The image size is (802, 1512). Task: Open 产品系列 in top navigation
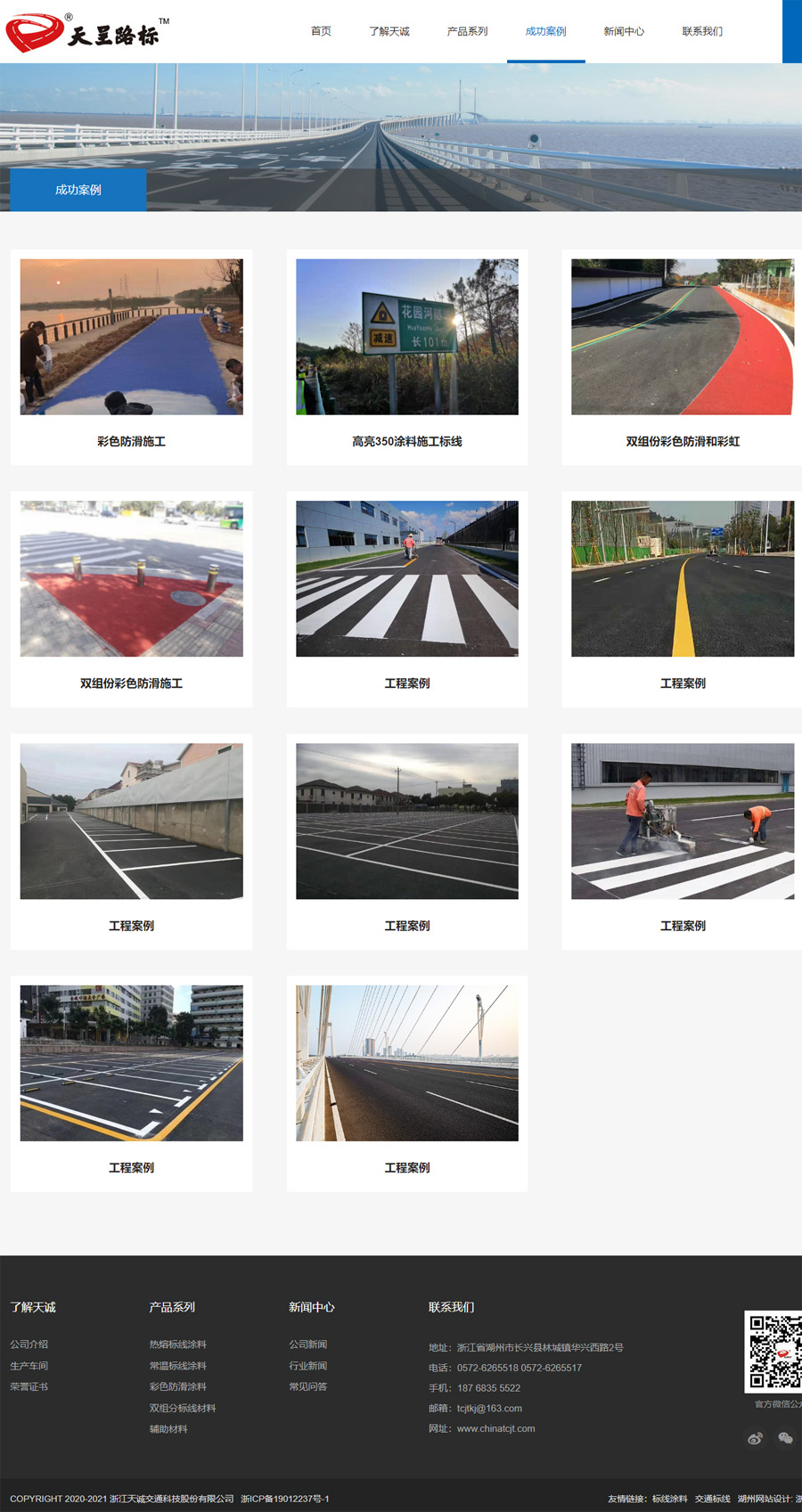pos(467,31)
